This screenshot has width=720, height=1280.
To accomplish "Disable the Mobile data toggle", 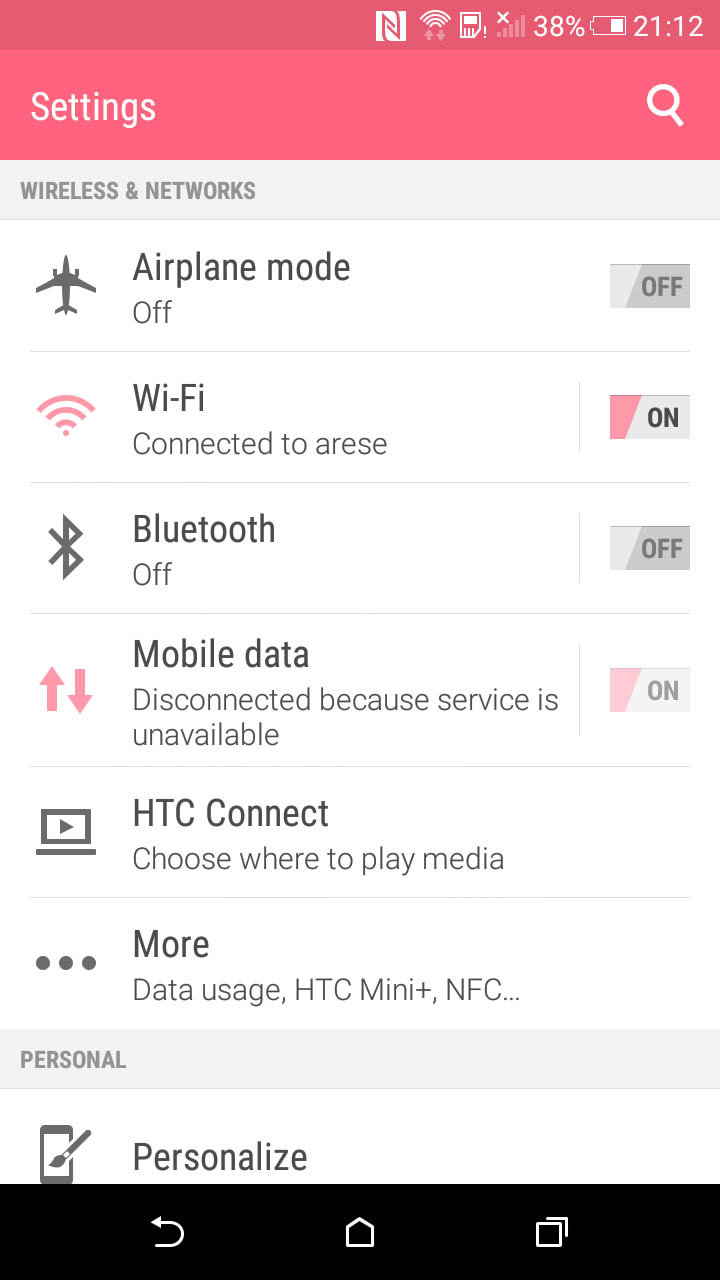I will [x=650, y=690].
